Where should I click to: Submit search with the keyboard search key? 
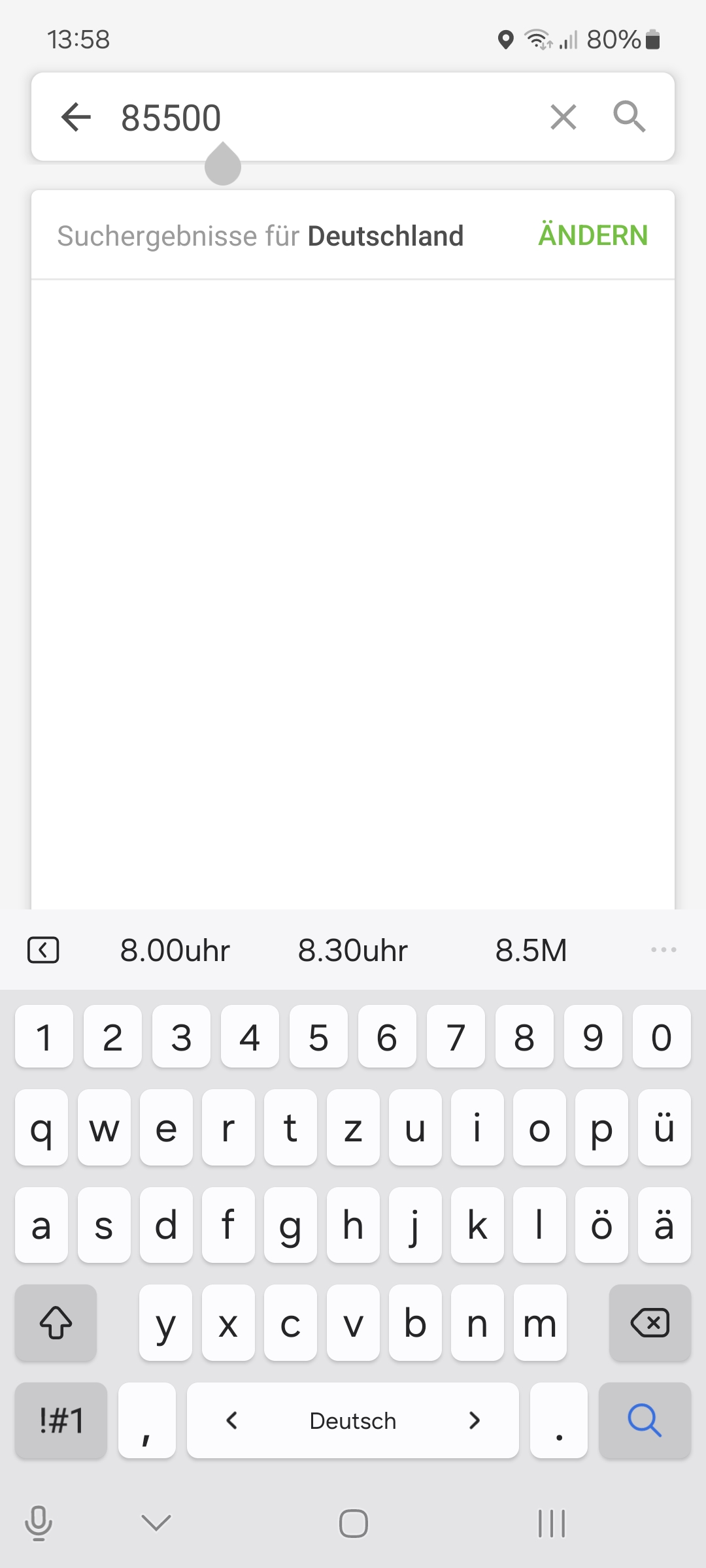click(x=645, y=1420)
